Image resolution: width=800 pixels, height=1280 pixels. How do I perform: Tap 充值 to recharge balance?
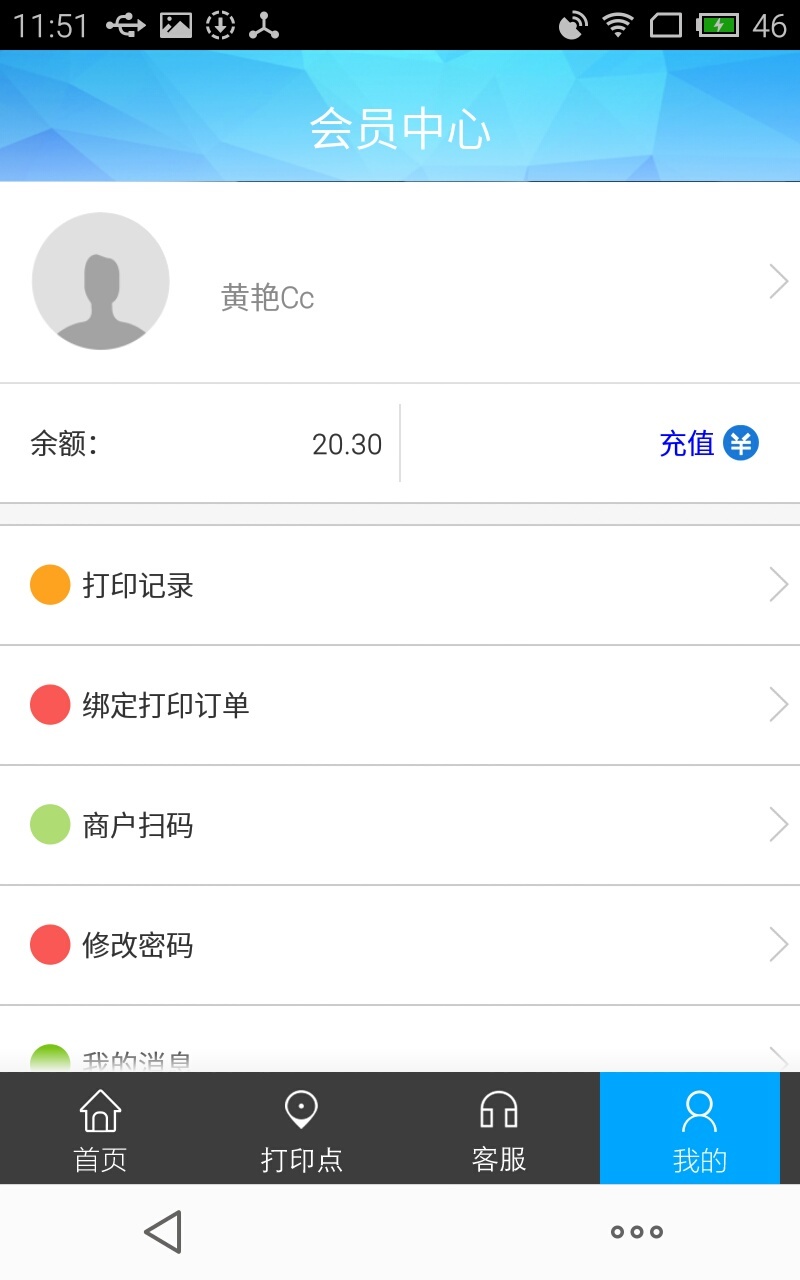[708, 443]
